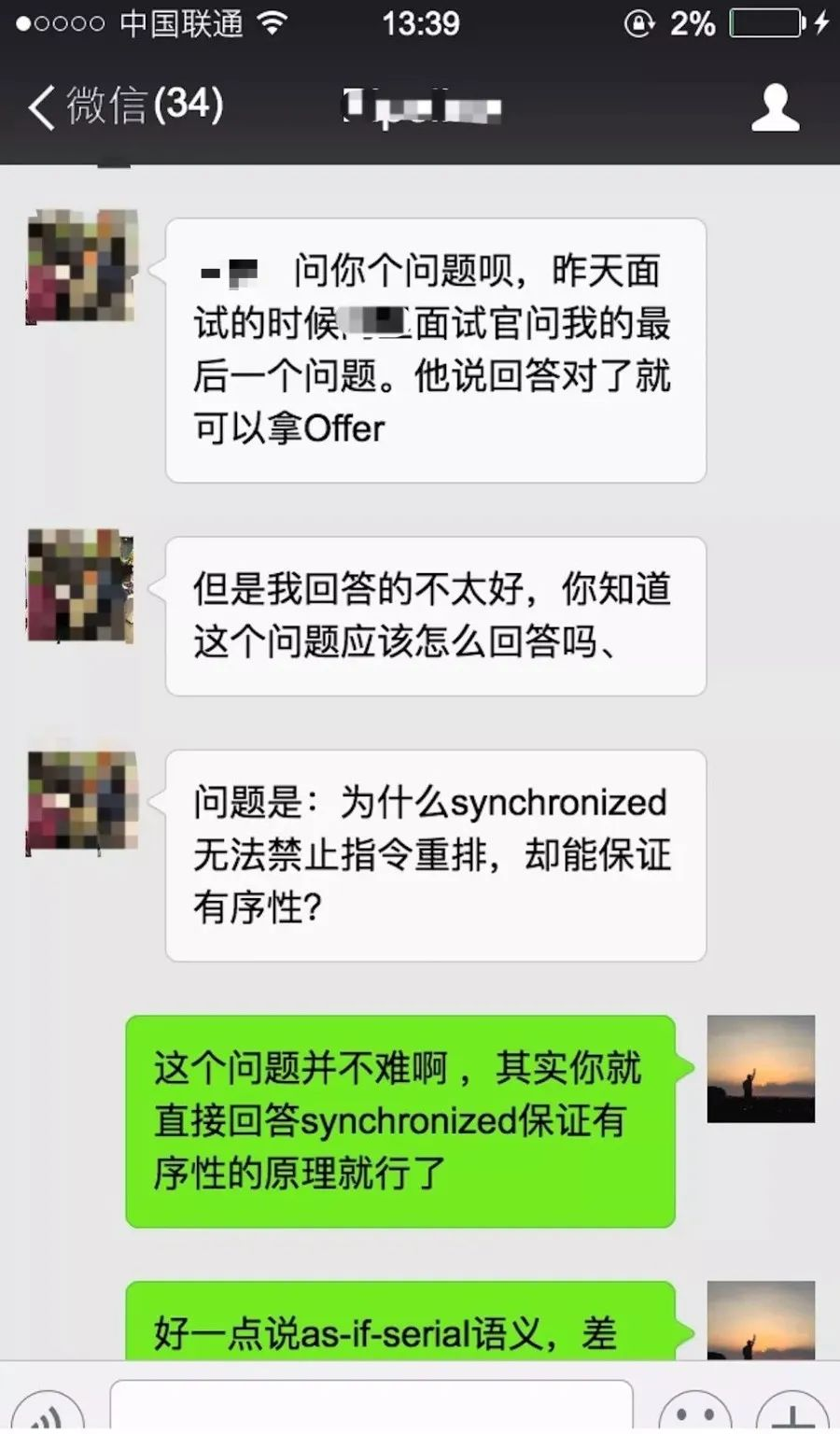
Task: Tap the blurred chat title at the top
Action: pos(420,105)
